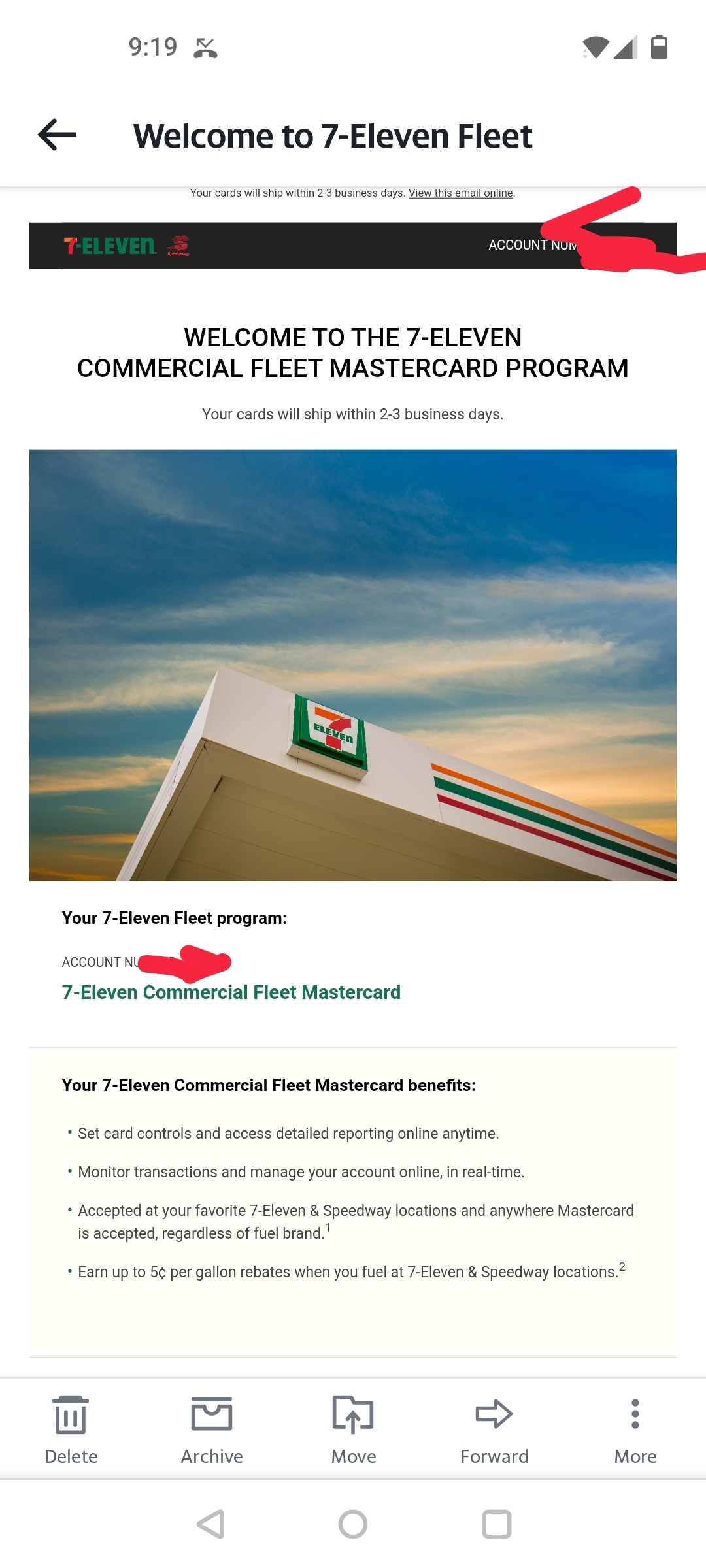Tap the clock showing 9:19
This screenshot has height=1568, width=706.
click(153, 47)
